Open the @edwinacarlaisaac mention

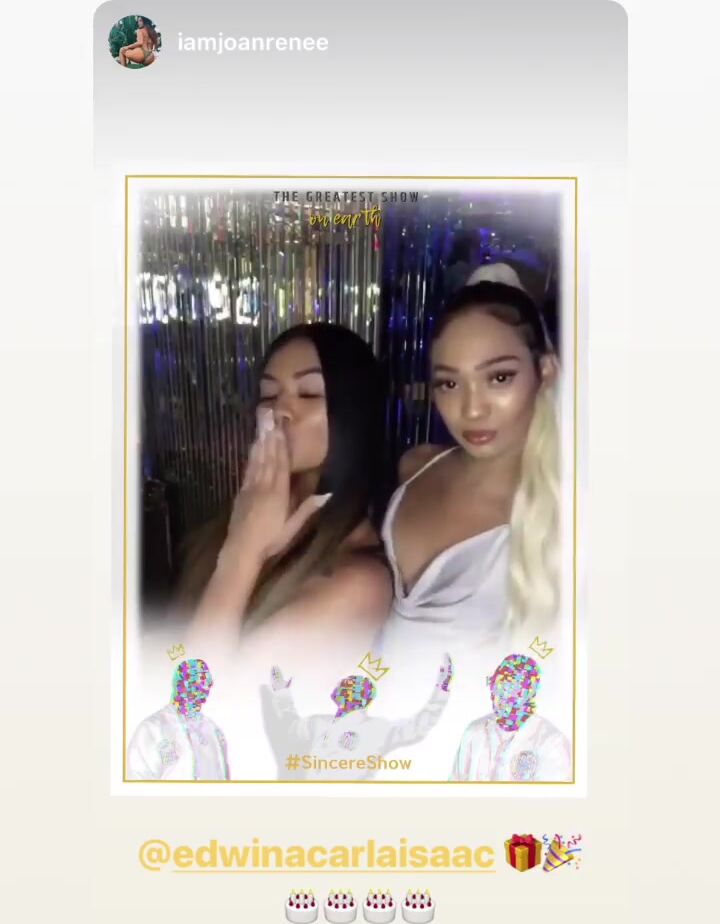316,855
